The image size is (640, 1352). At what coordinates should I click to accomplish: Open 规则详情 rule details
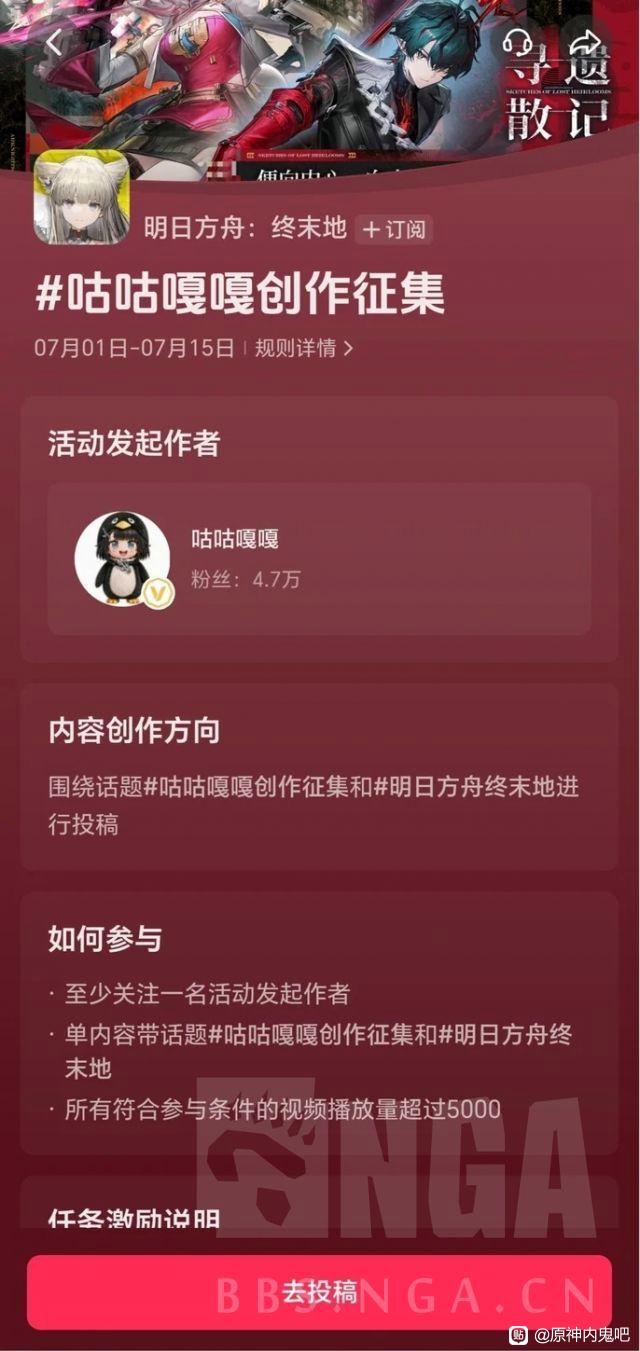click(304, 348)
